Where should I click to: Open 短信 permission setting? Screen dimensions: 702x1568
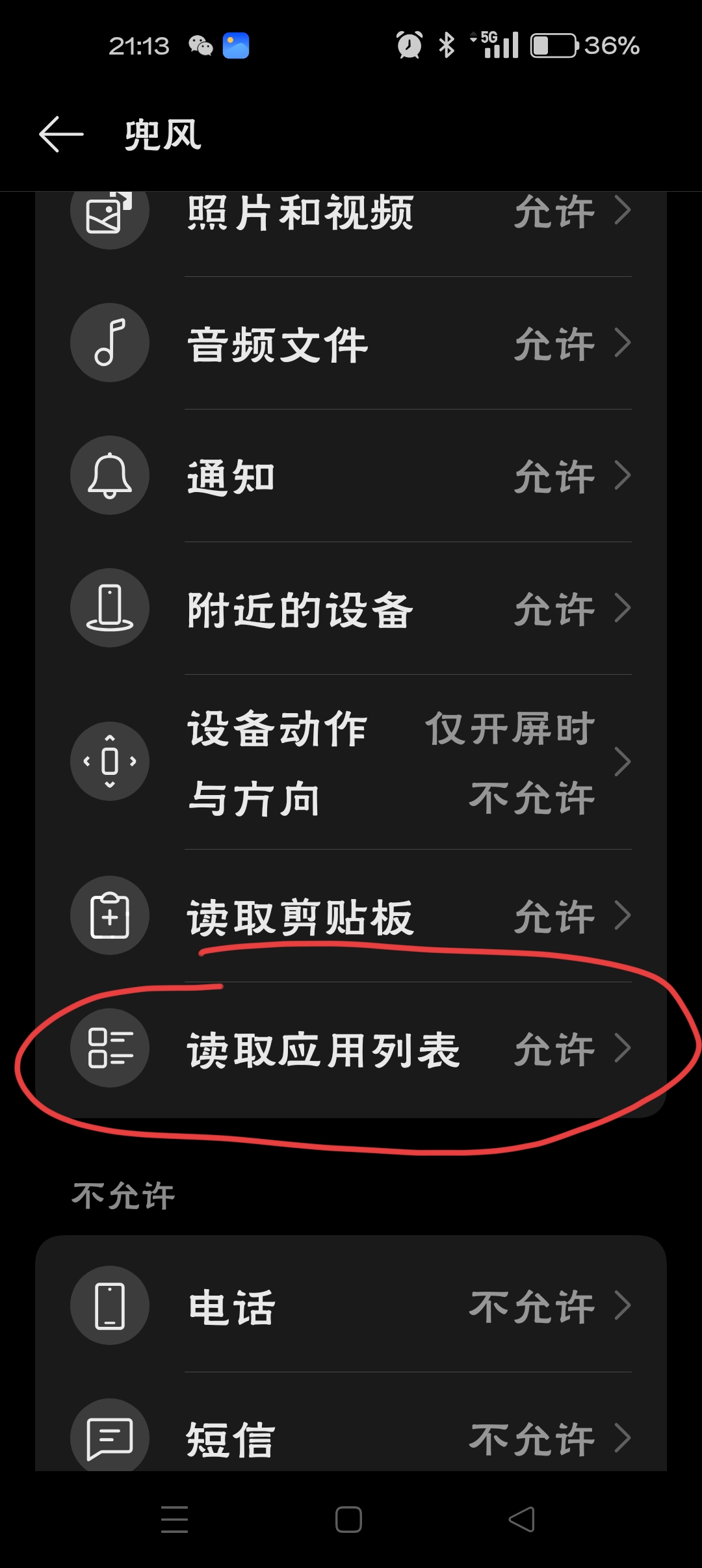(351, 1438)
